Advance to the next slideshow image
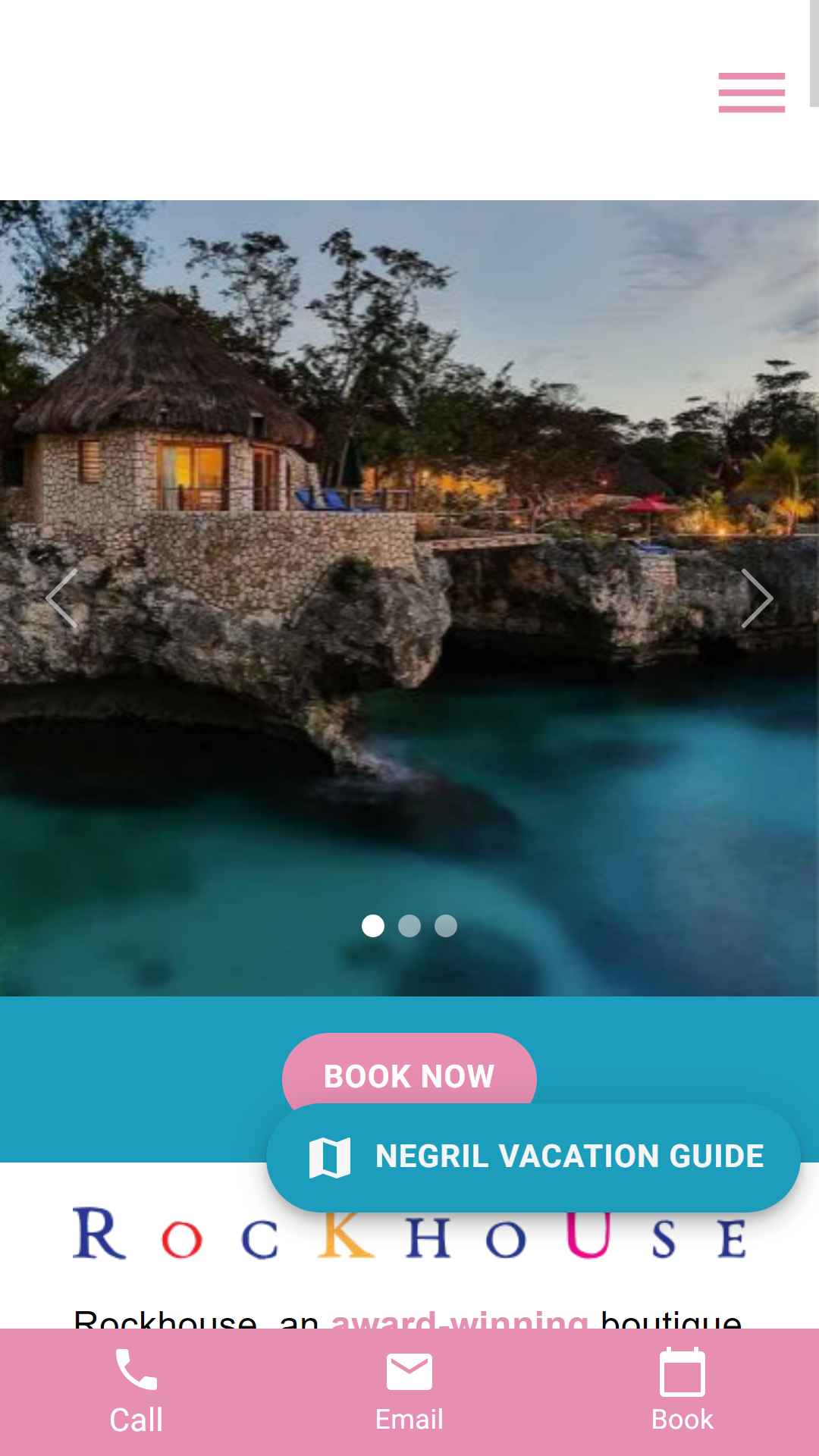This screenshot has width=819, height=1456. (x=756, y=598)
